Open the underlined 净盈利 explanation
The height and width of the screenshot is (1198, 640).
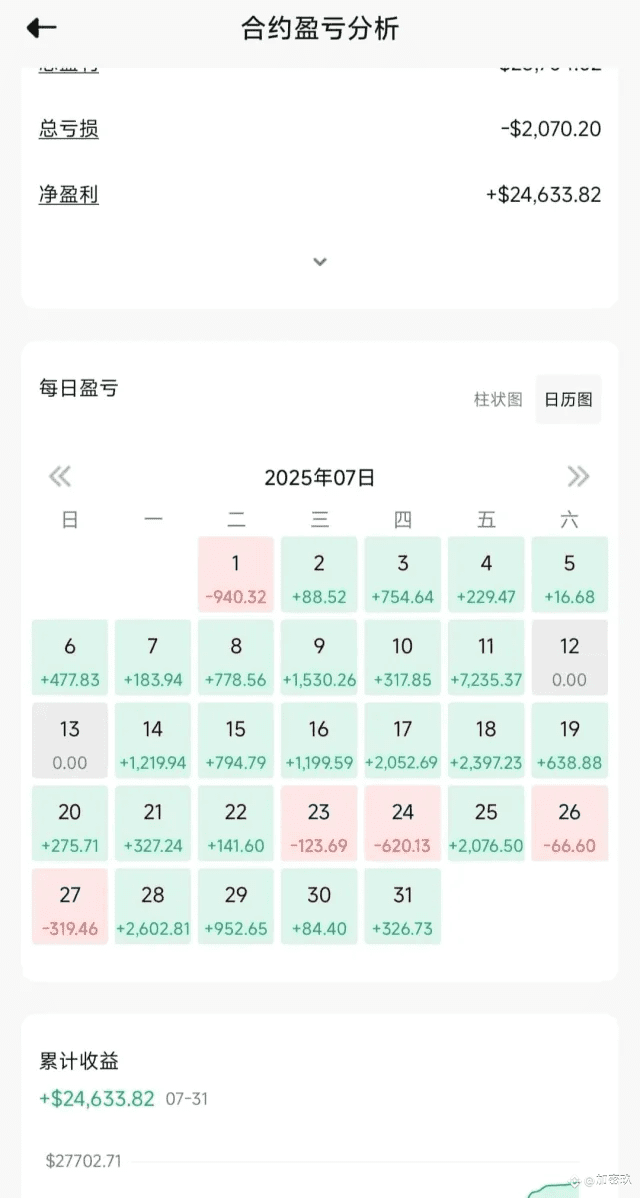tap(69, 195)
